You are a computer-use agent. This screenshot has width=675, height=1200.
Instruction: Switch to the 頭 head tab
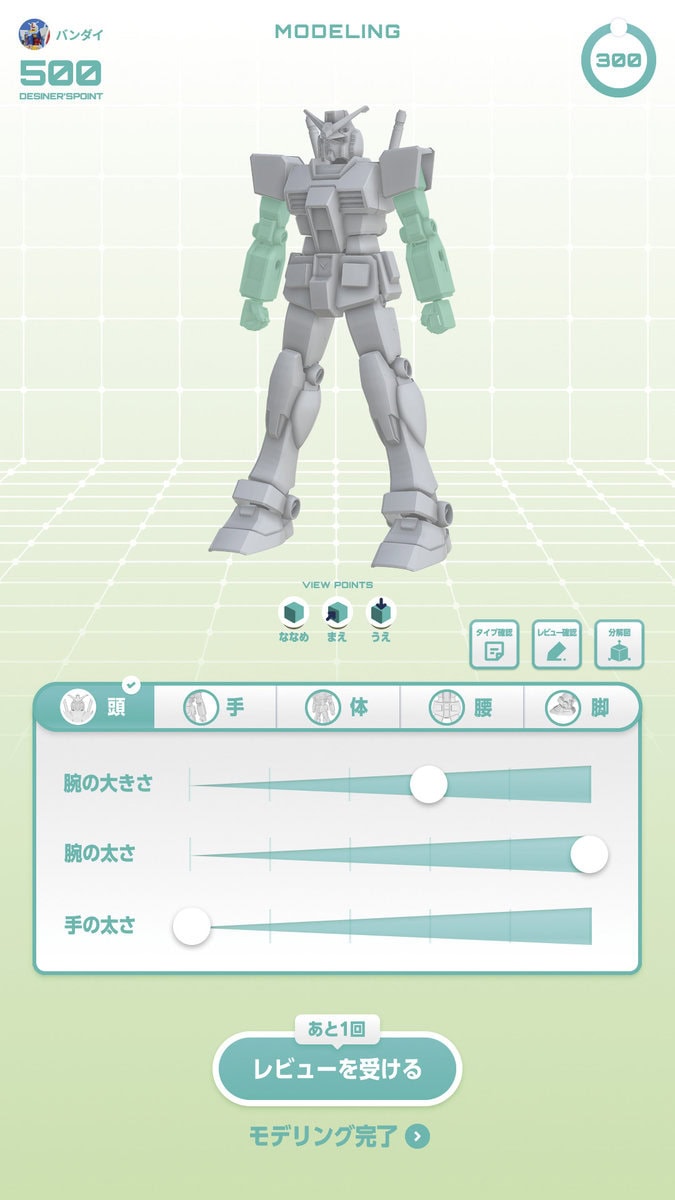(x=95, y=708)
